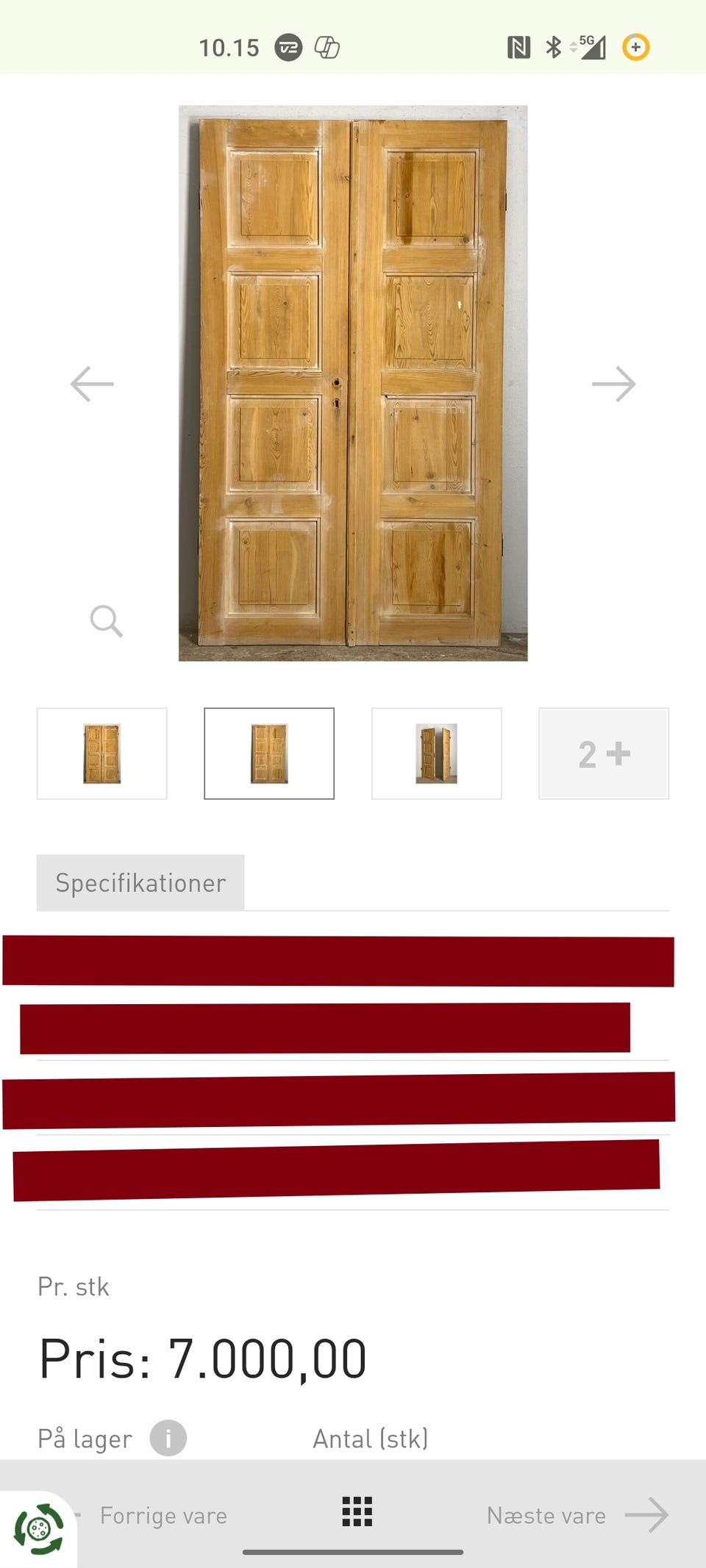Open the 5G signal indicator
This screenshot has height=1568, width=706.
pyautogui.click(x=592, y=46)
